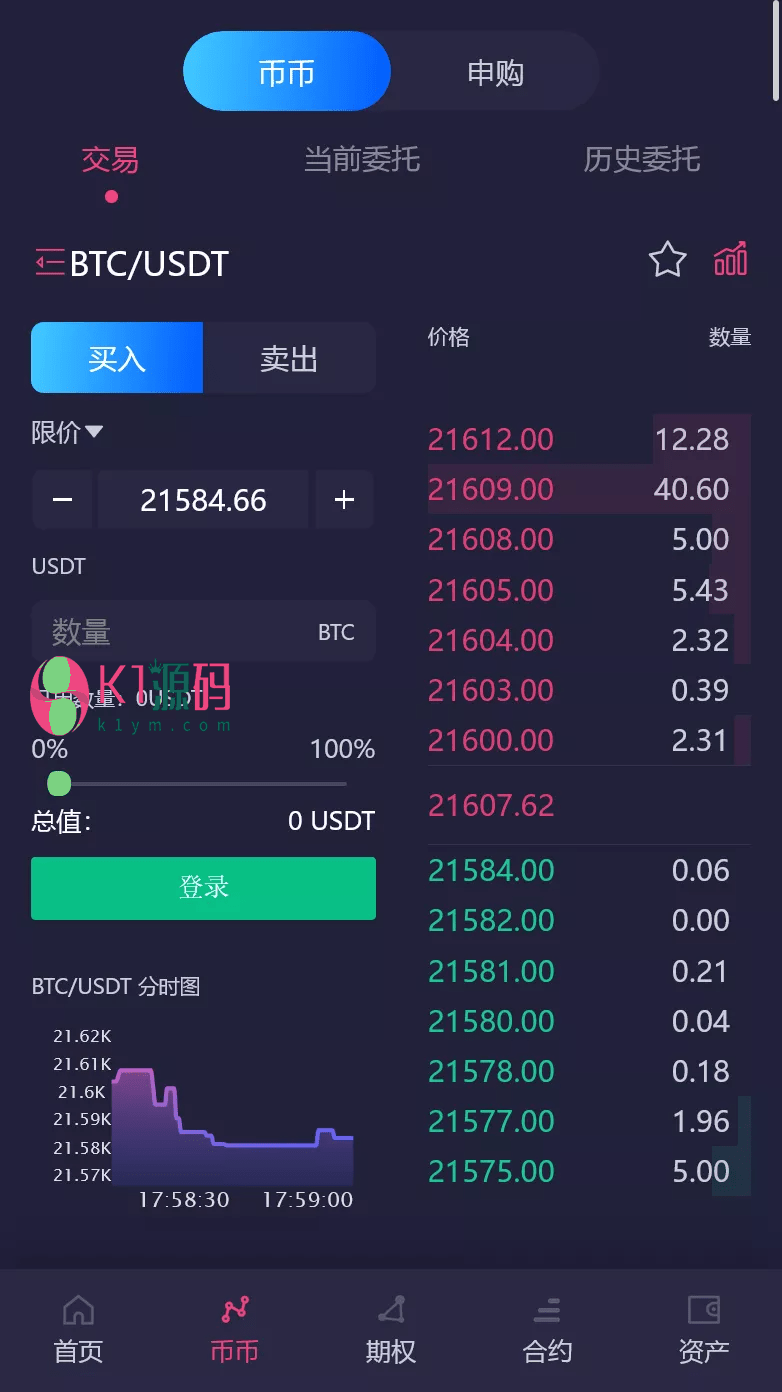
Task: Increase the price with plus button
Action: (344, 499)
